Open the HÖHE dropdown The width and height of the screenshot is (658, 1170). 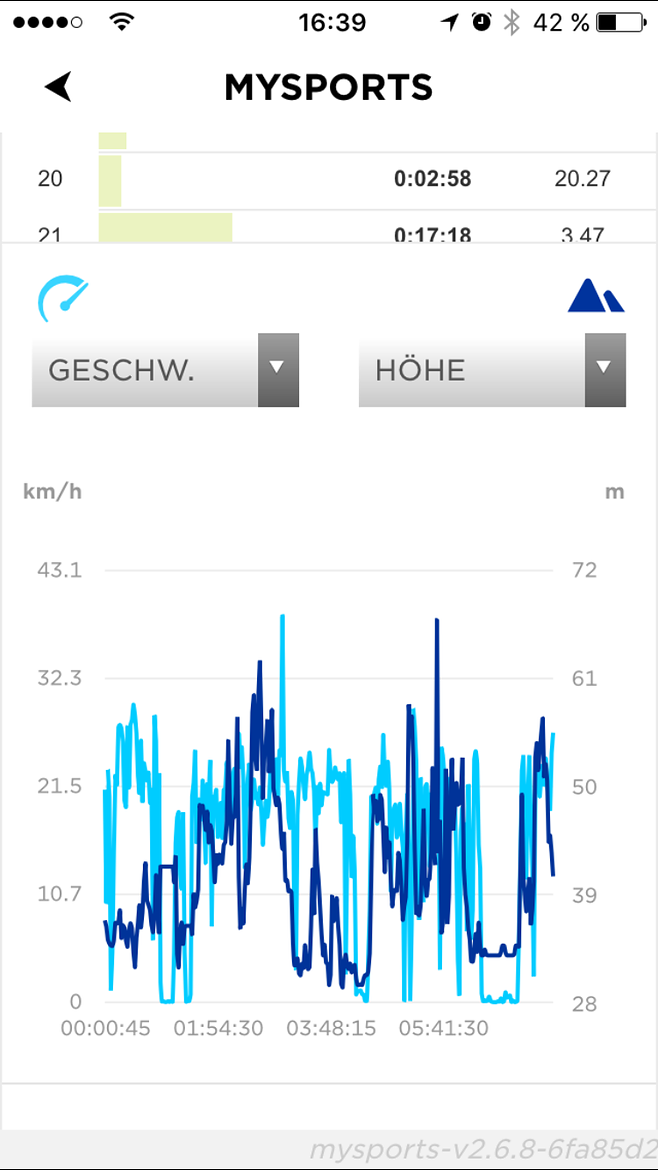click(x=492, y=370)
